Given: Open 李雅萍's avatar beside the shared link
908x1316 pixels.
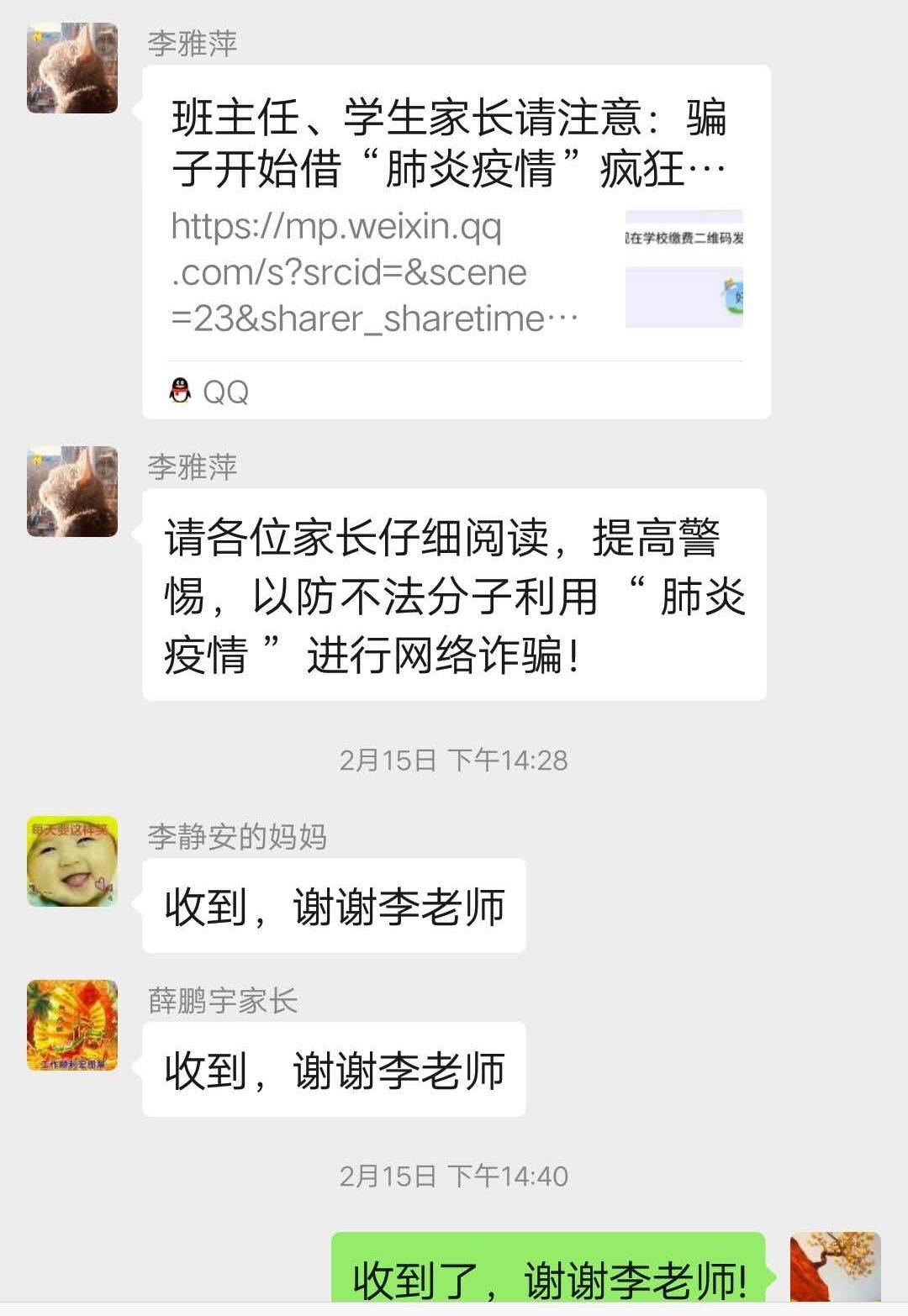Looking at the screenshot, I should click(72, 68).
